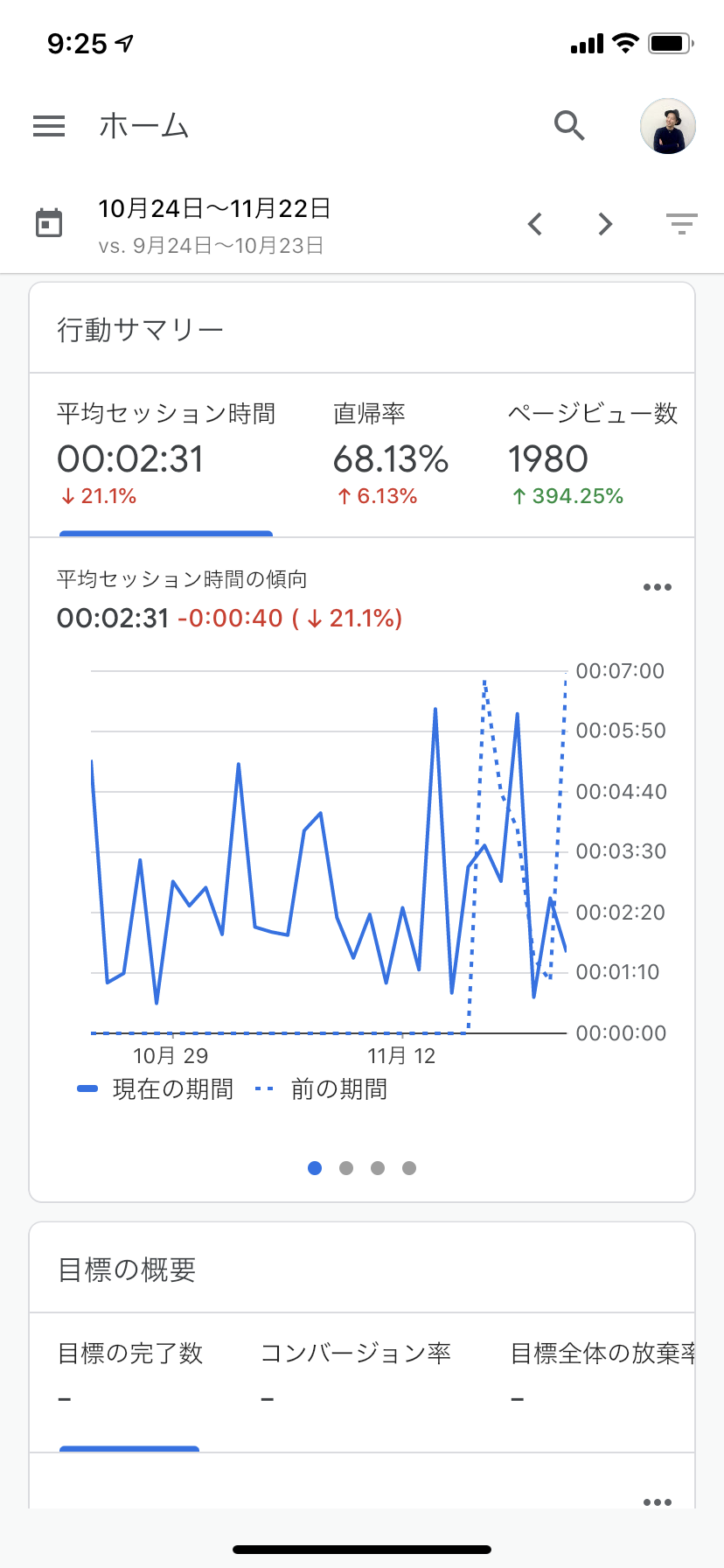The height and width of the screenshot is (1568, 724).
Task: Open the account profile avatar
Action: coord(668,126)
